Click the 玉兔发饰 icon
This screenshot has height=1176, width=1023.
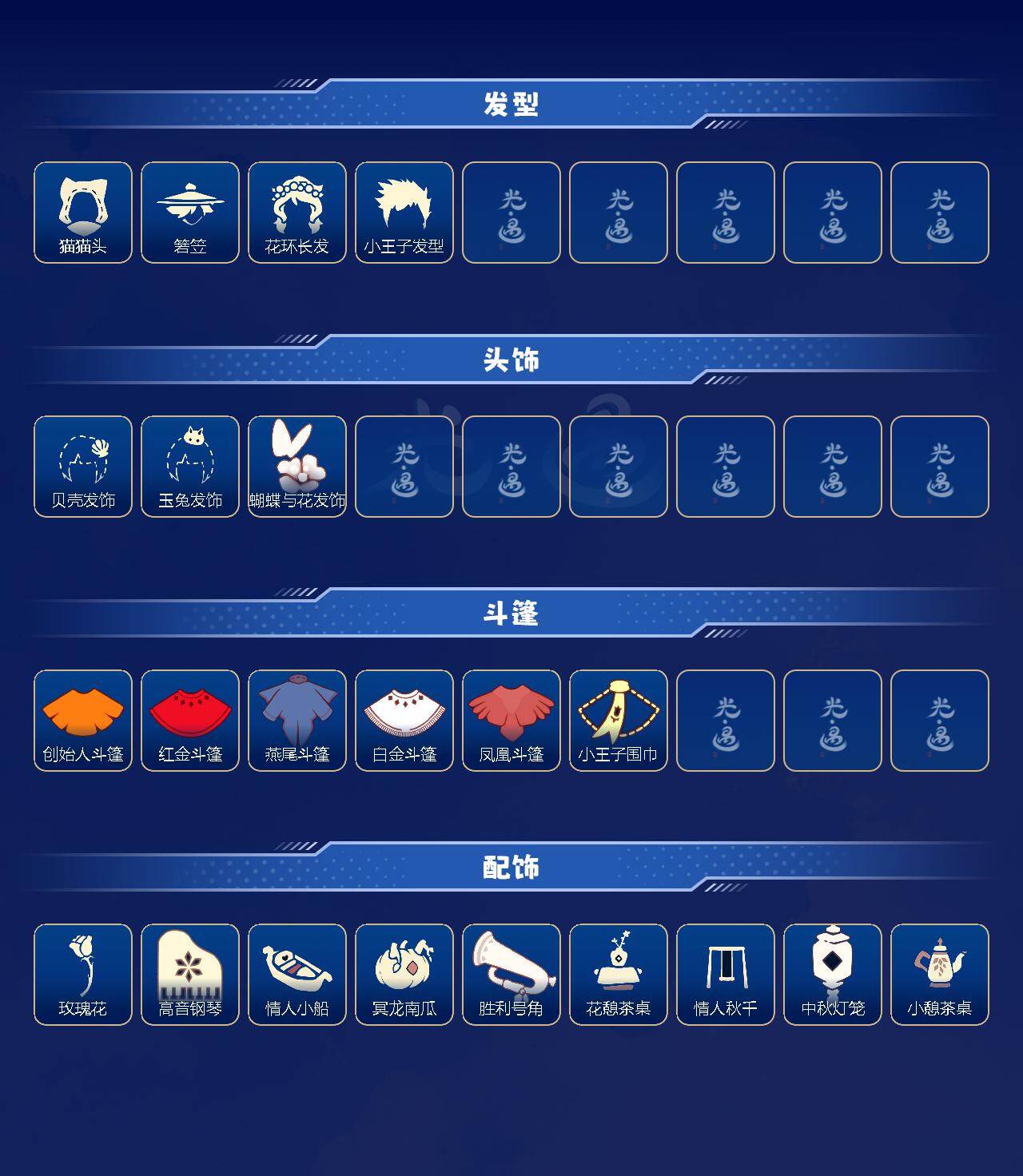[191, 466]
